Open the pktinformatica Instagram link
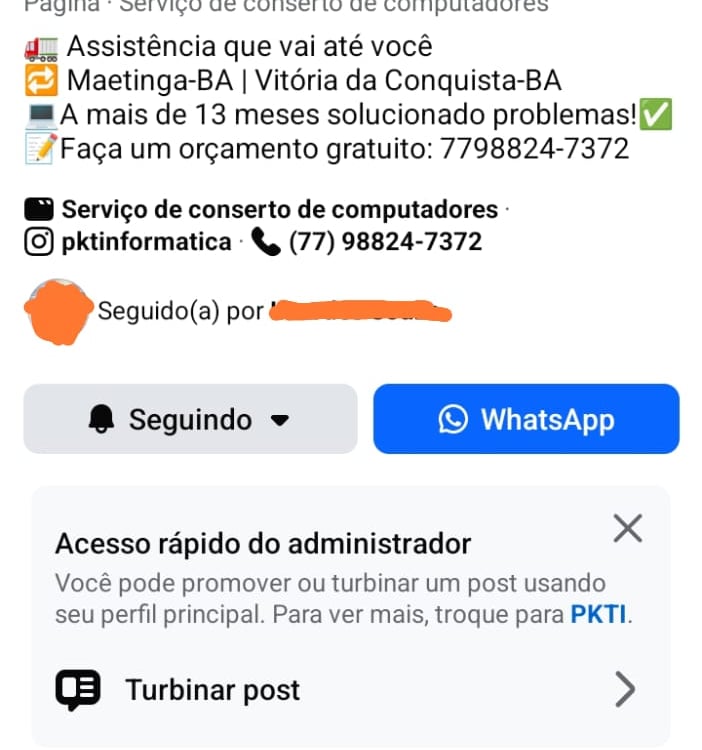The image size is (702, 750). click(146, 241)
